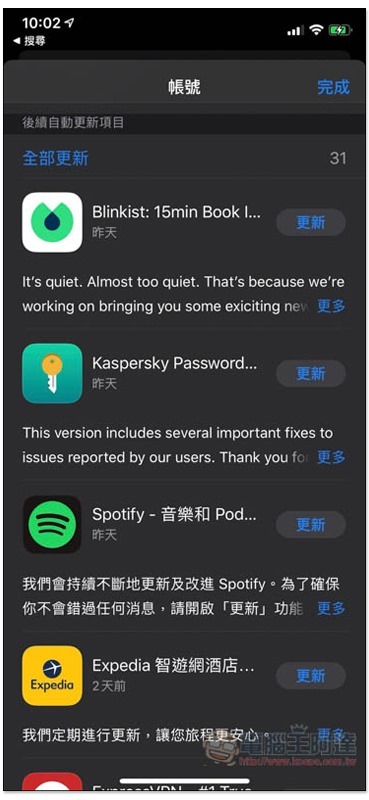Return to 搜尋 via status bar back link
This screenshot has width=369, height=800.
tap(29, 41)
